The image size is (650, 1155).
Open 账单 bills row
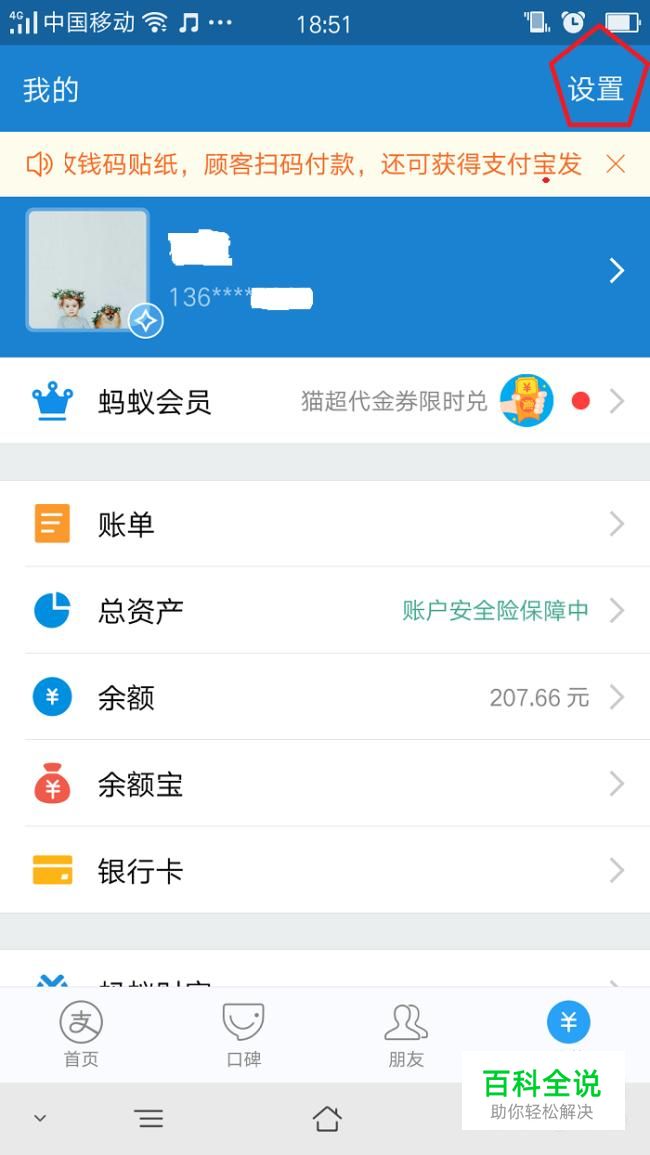[325, 524]
